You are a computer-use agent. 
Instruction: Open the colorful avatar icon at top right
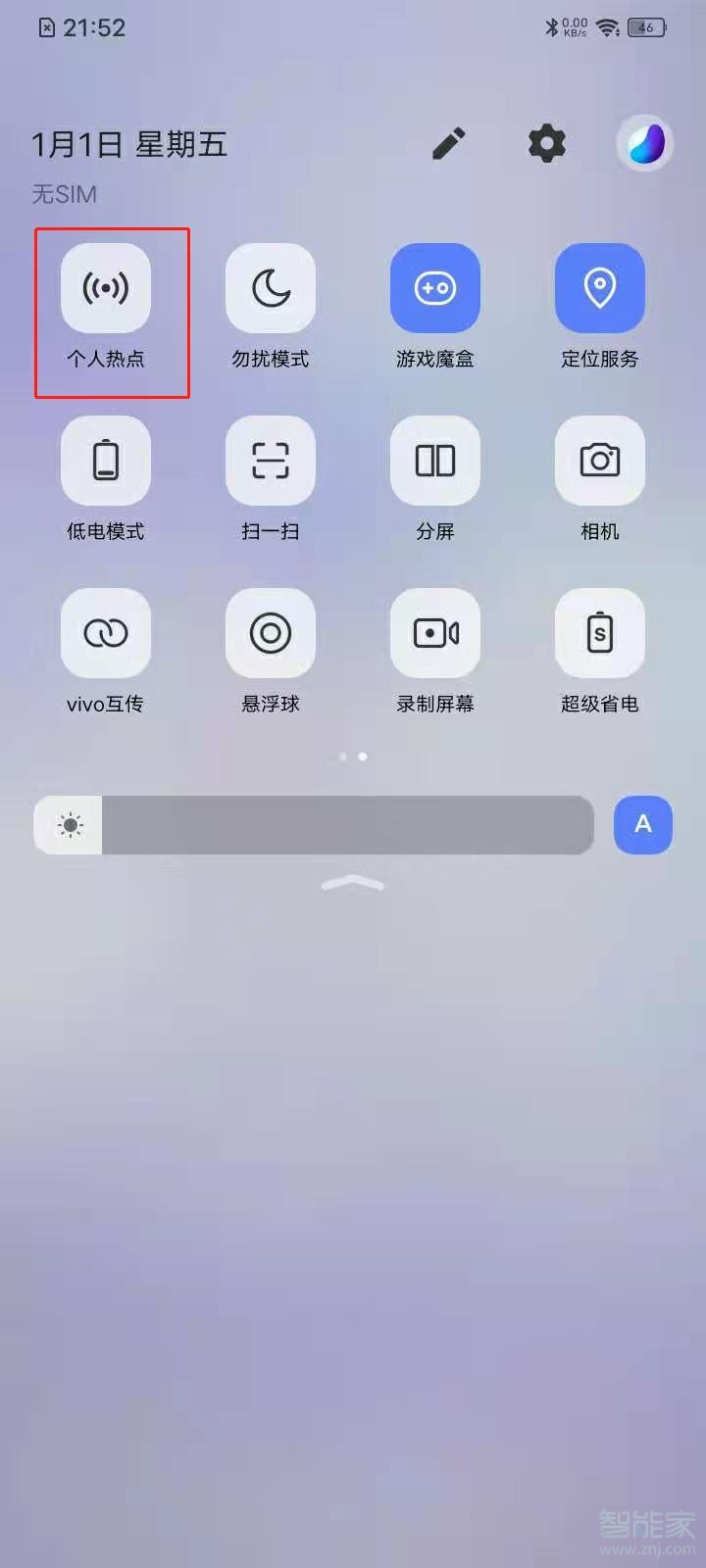point(644,144)
